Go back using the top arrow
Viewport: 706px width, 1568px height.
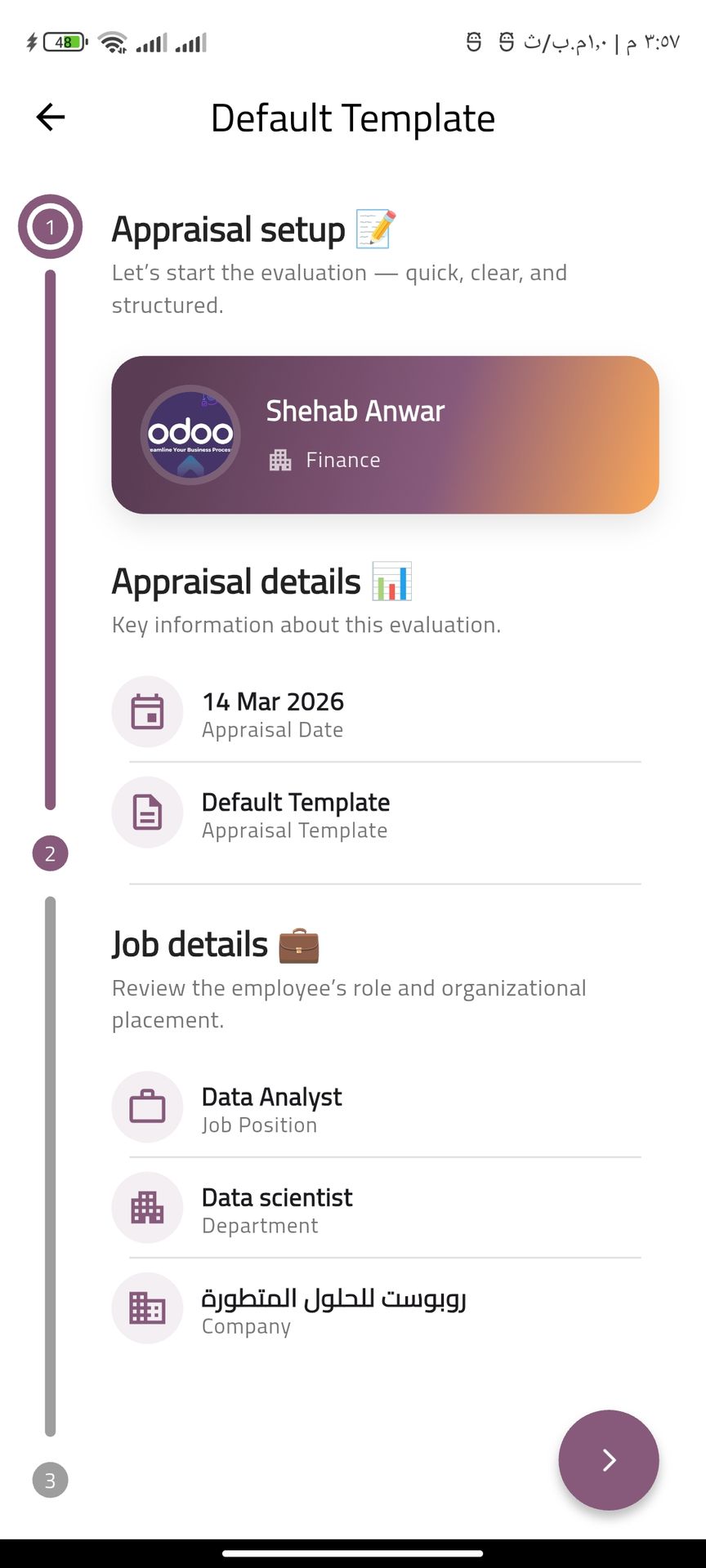click(51, 118)
